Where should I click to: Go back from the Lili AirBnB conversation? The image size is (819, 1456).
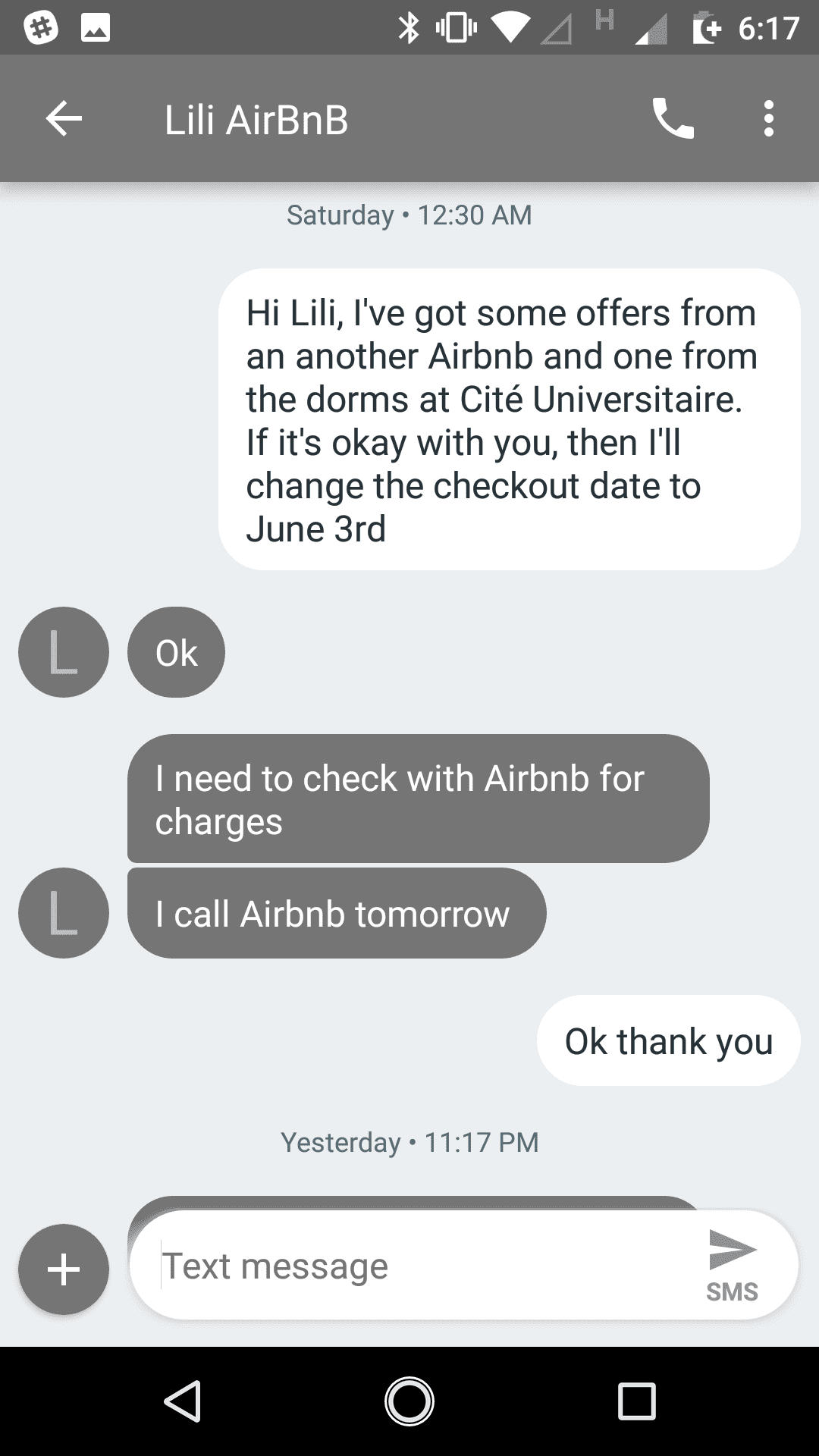(64, 119)
